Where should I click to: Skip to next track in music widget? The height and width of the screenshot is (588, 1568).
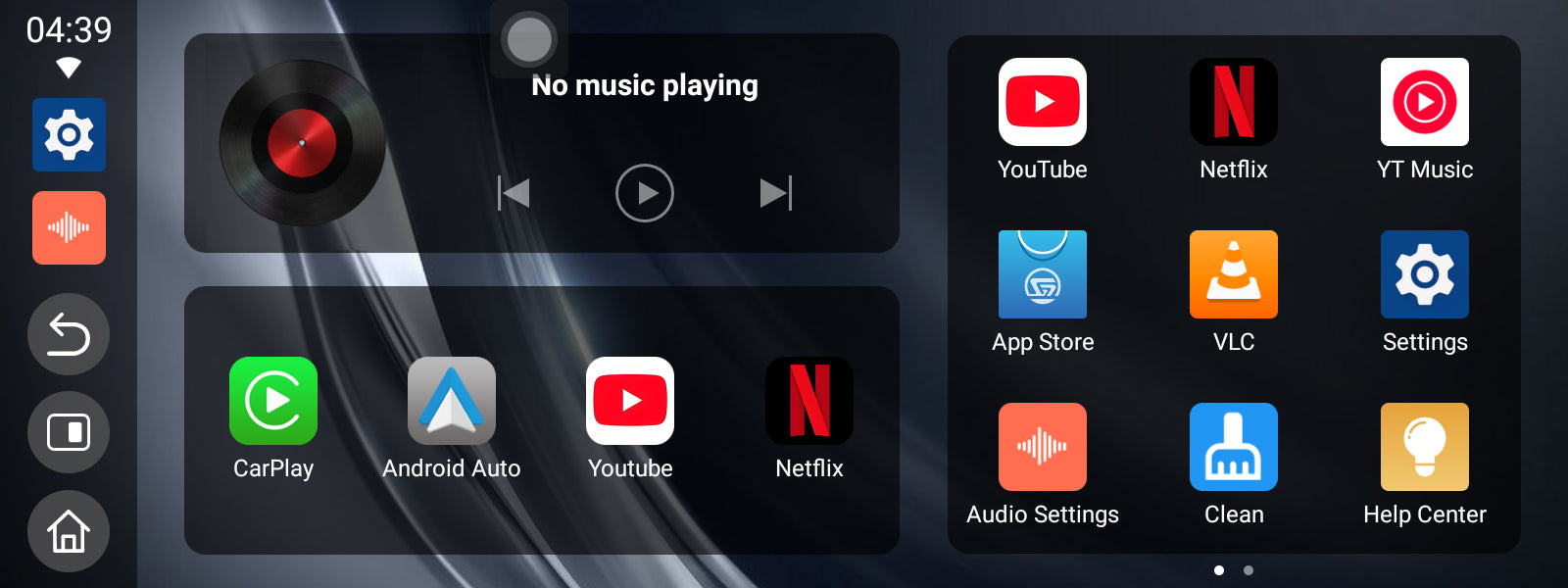(775, 193)
